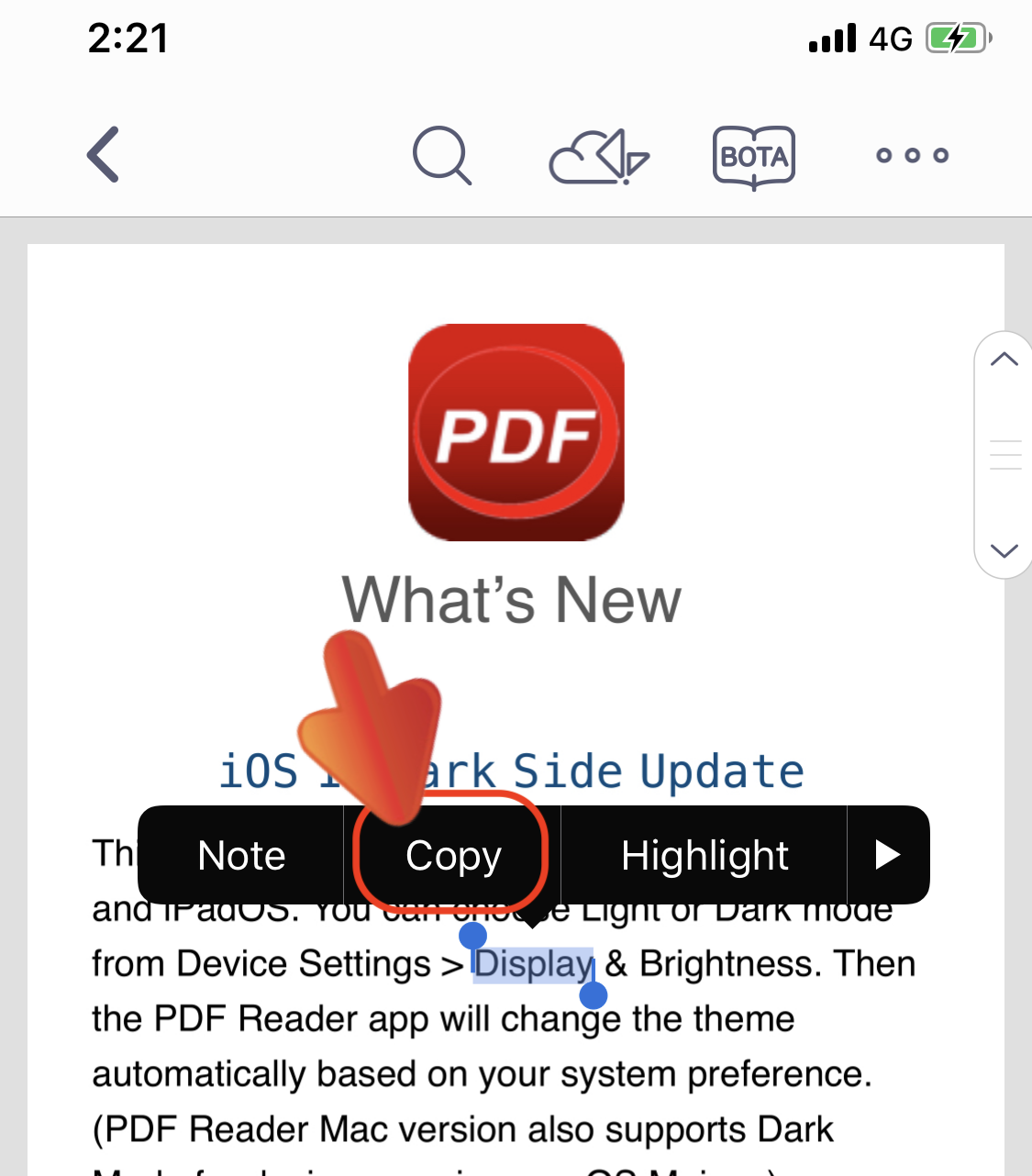1032x1176 pixels.
Task: Highlight the selected word
Action: coord(704,855)
